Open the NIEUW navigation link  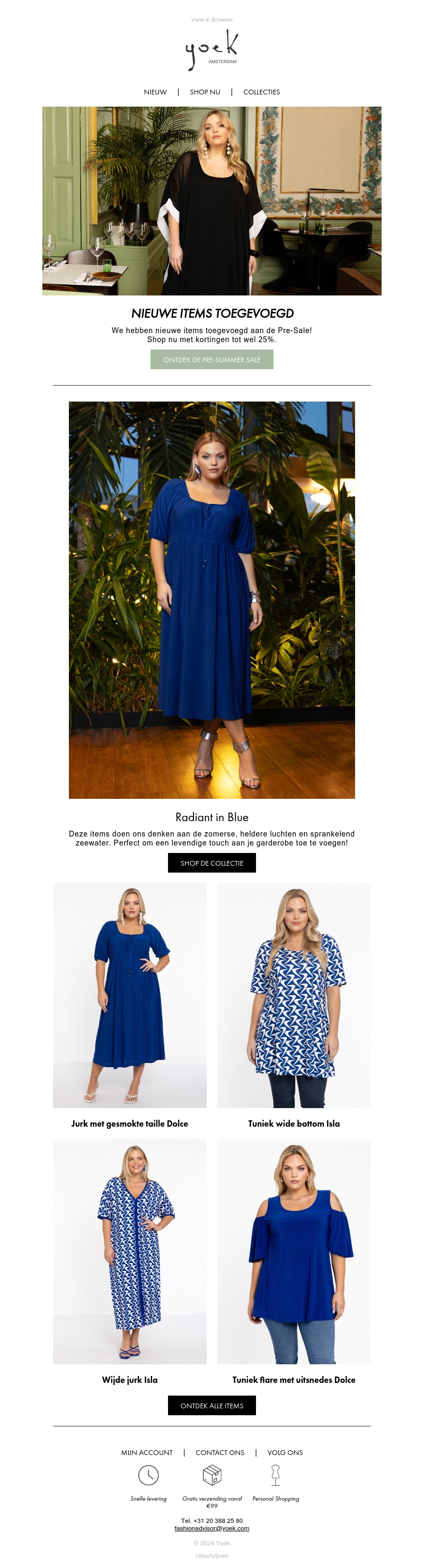tap(155, 92)
